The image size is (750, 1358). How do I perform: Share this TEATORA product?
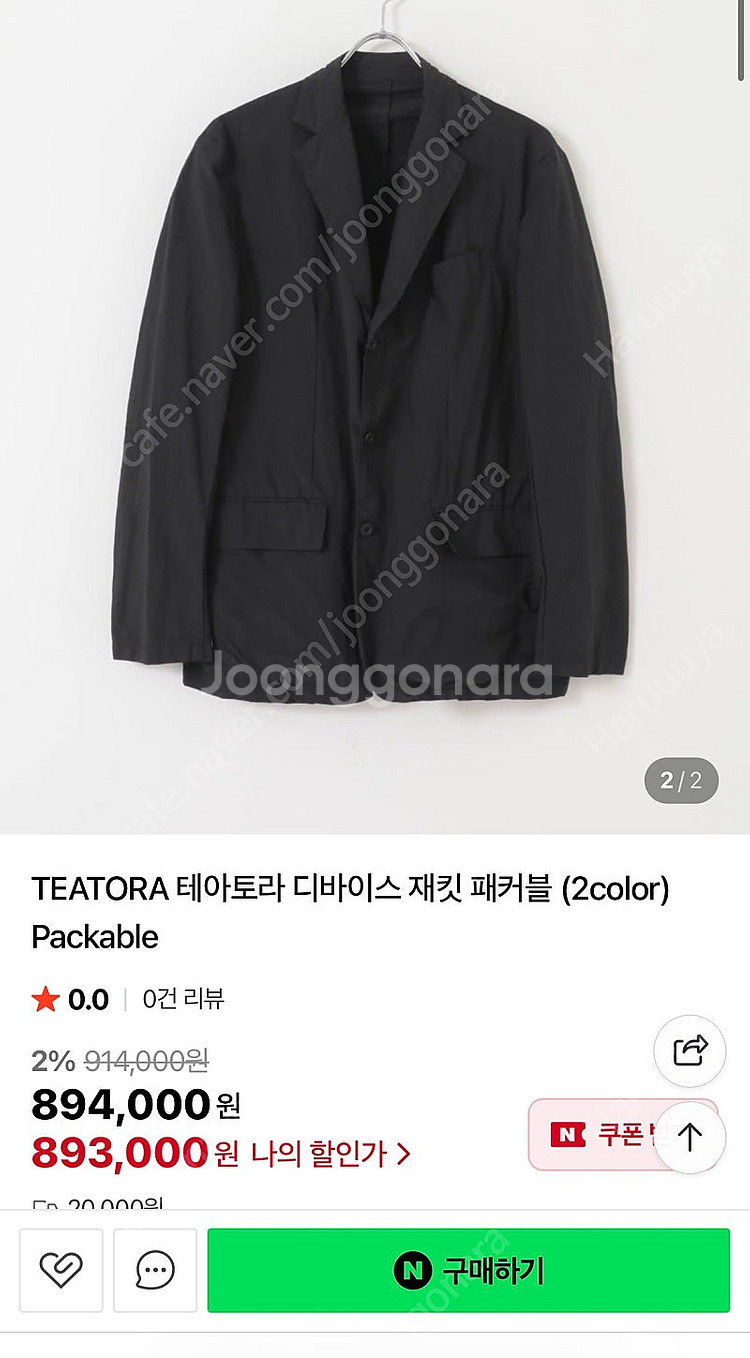689,1051
